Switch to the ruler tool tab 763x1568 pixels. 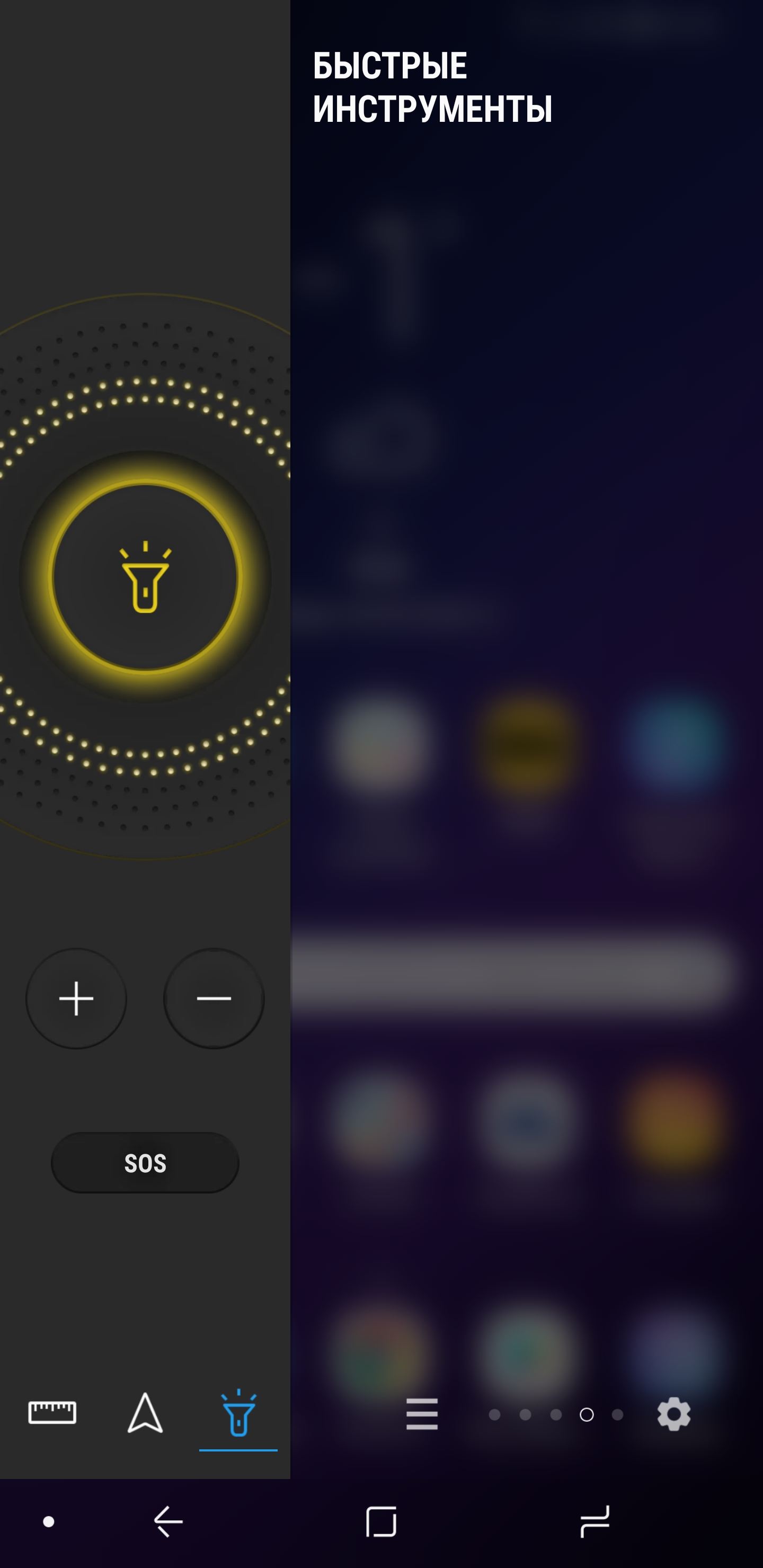pos(52,1412)
